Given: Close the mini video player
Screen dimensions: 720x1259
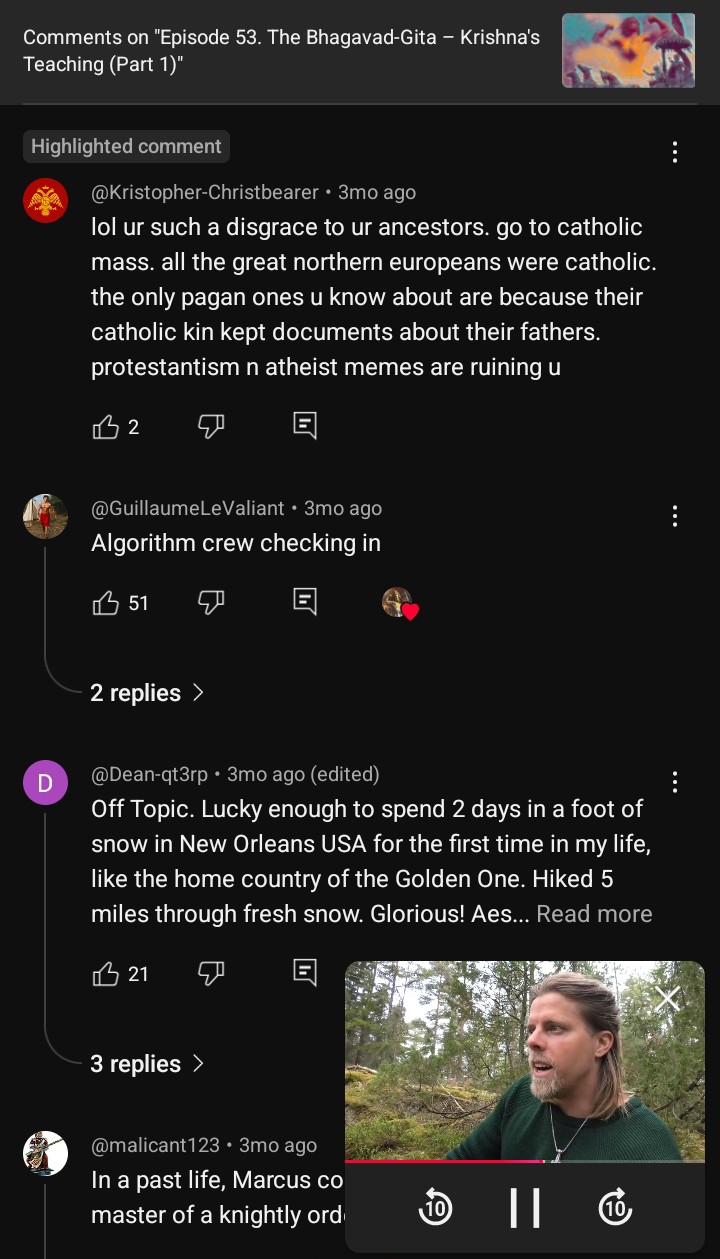Looking at the screenshot, I should [x=667, y=998].
